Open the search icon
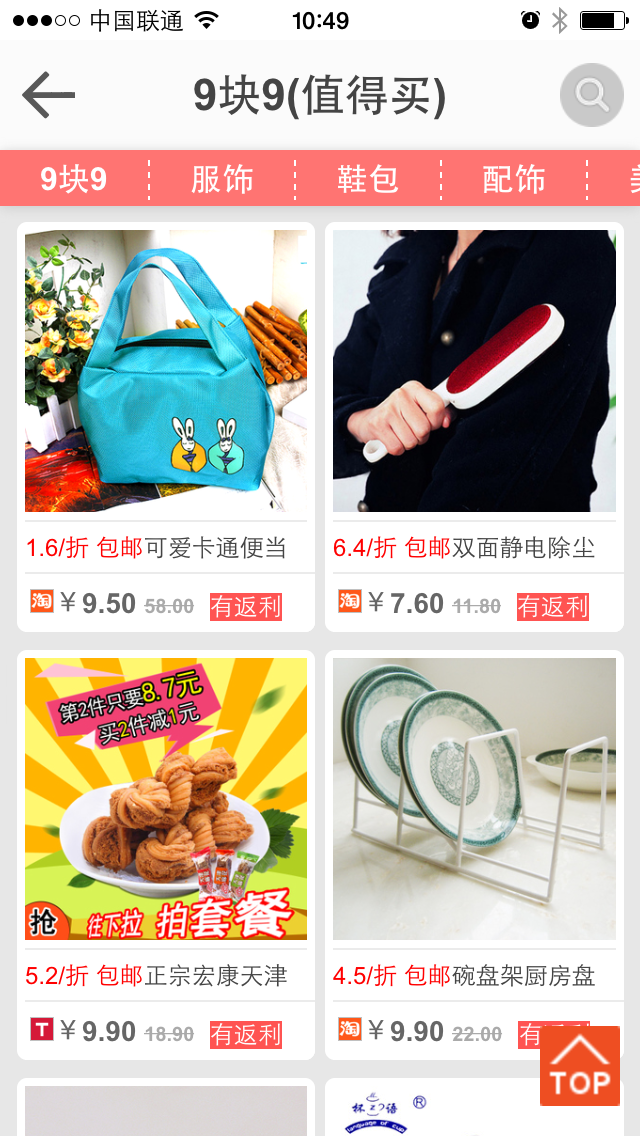640x1136 pixels. pyautogui.click(x=591, y=96)
